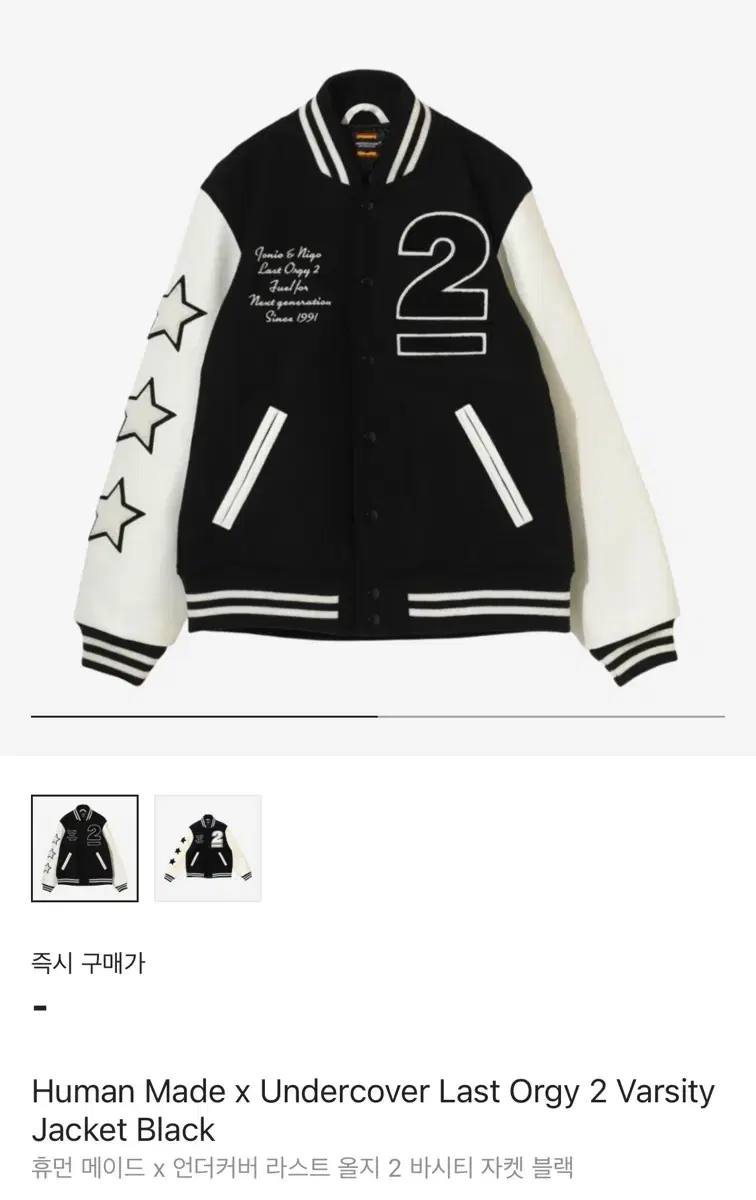Click the divider line under the product image
This screenshot has height=1200, width=756.
378,716
